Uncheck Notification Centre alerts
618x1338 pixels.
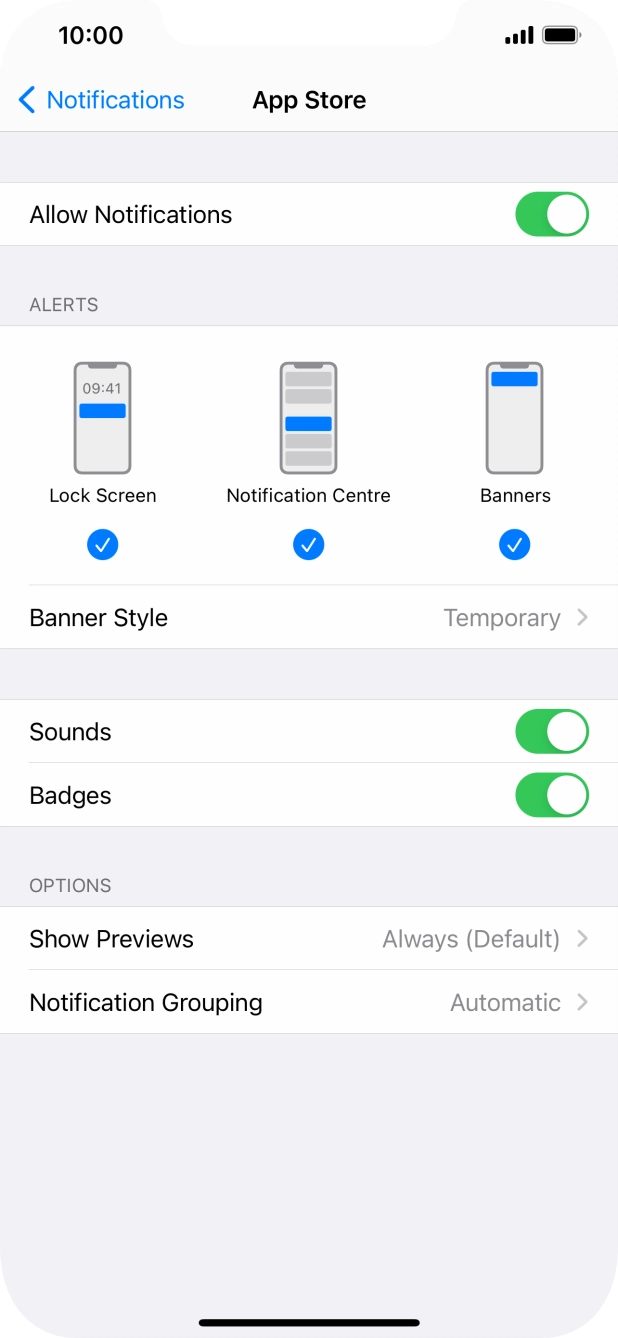click(x=308, y=545)
